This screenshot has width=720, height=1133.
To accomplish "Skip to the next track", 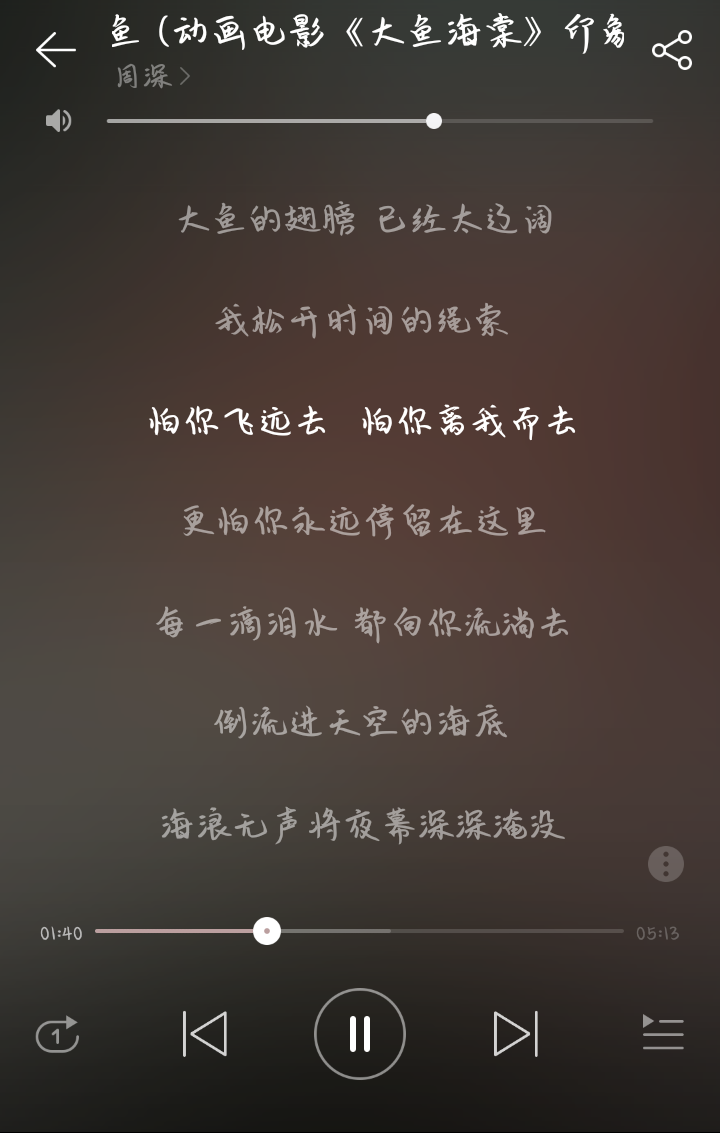I will (x=516, y=1034).
